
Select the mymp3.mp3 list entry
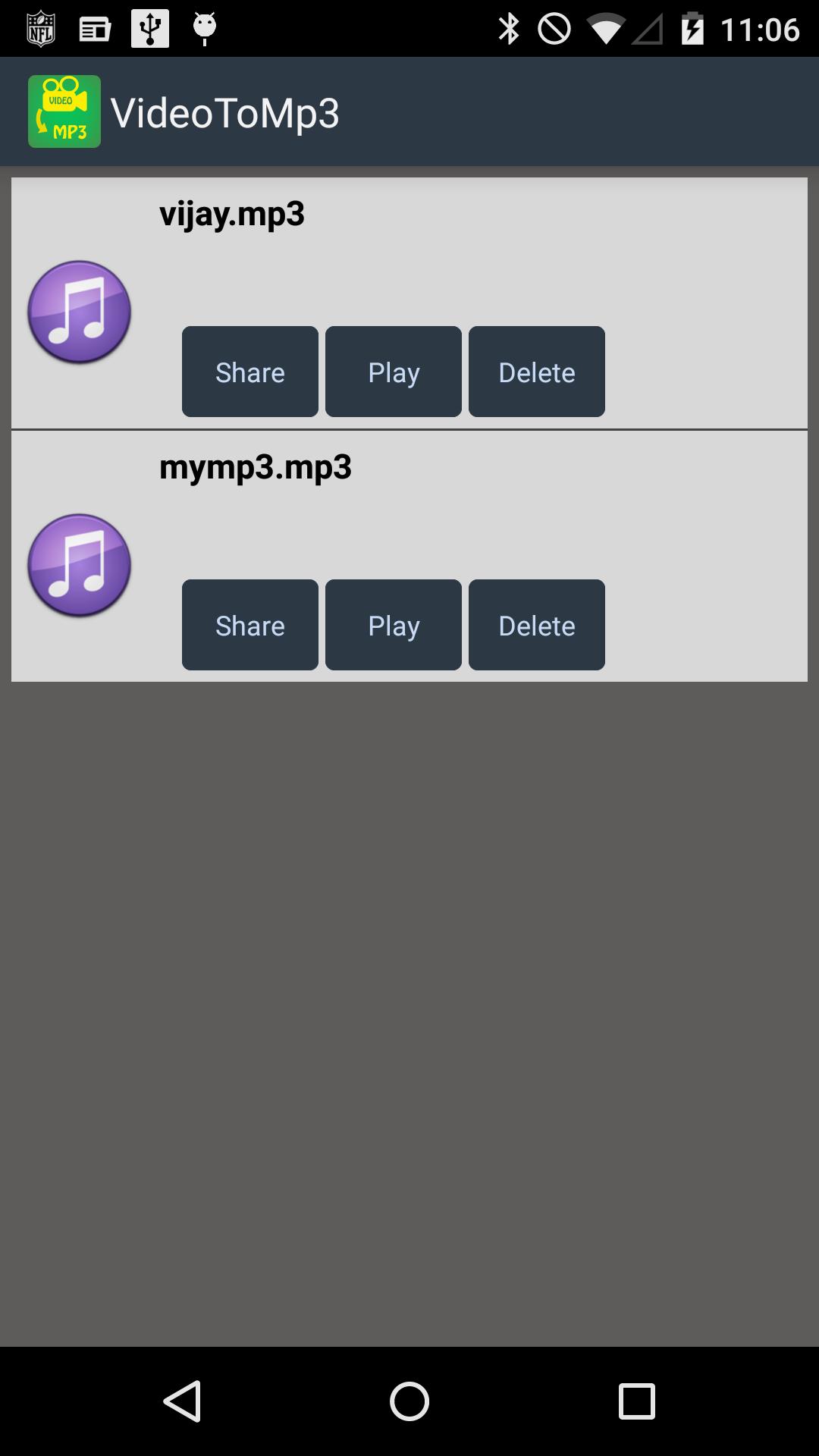pyautogui.click(x=256, y=467)
